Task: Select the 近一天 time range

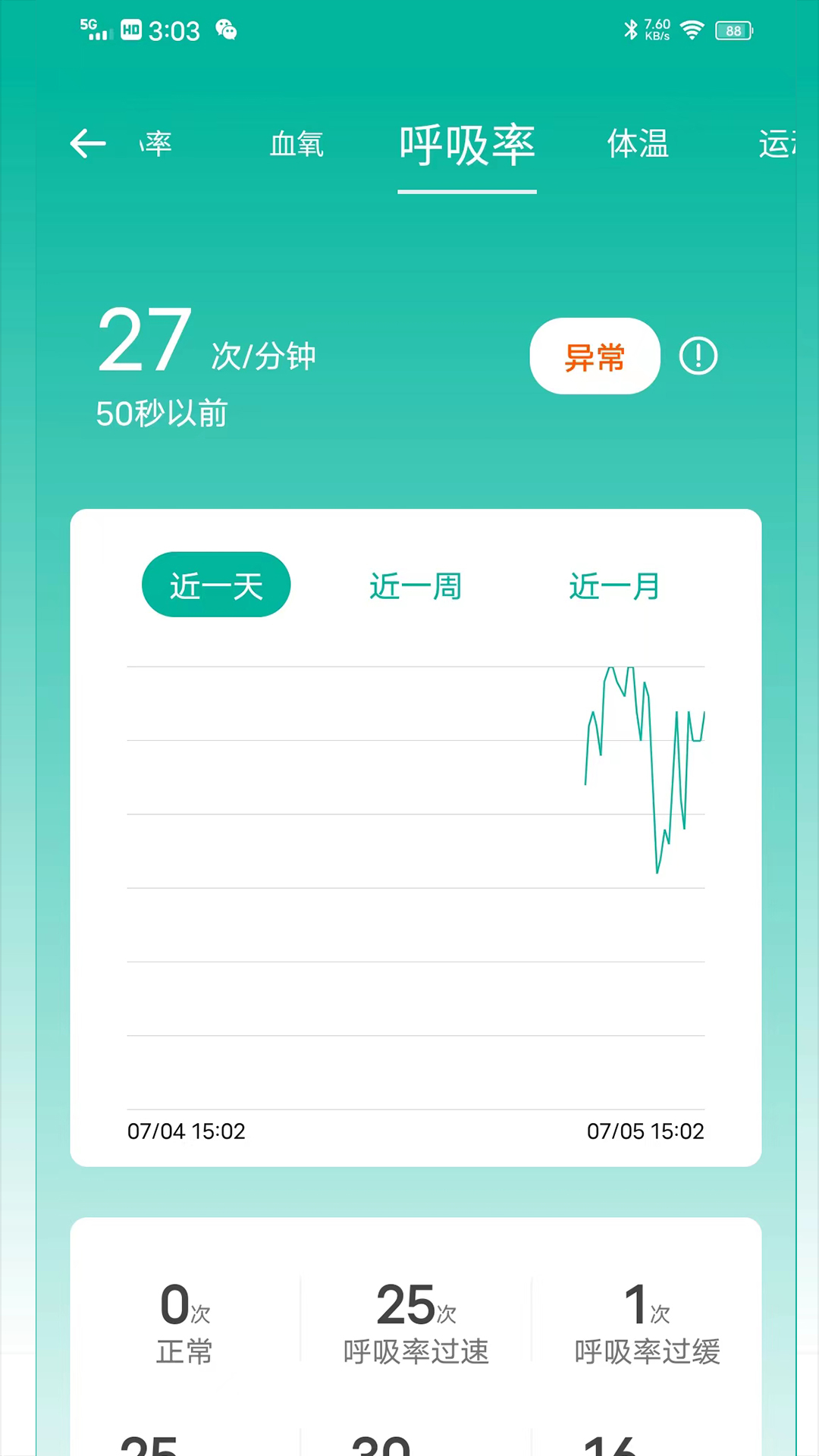Action: (215, 584)
